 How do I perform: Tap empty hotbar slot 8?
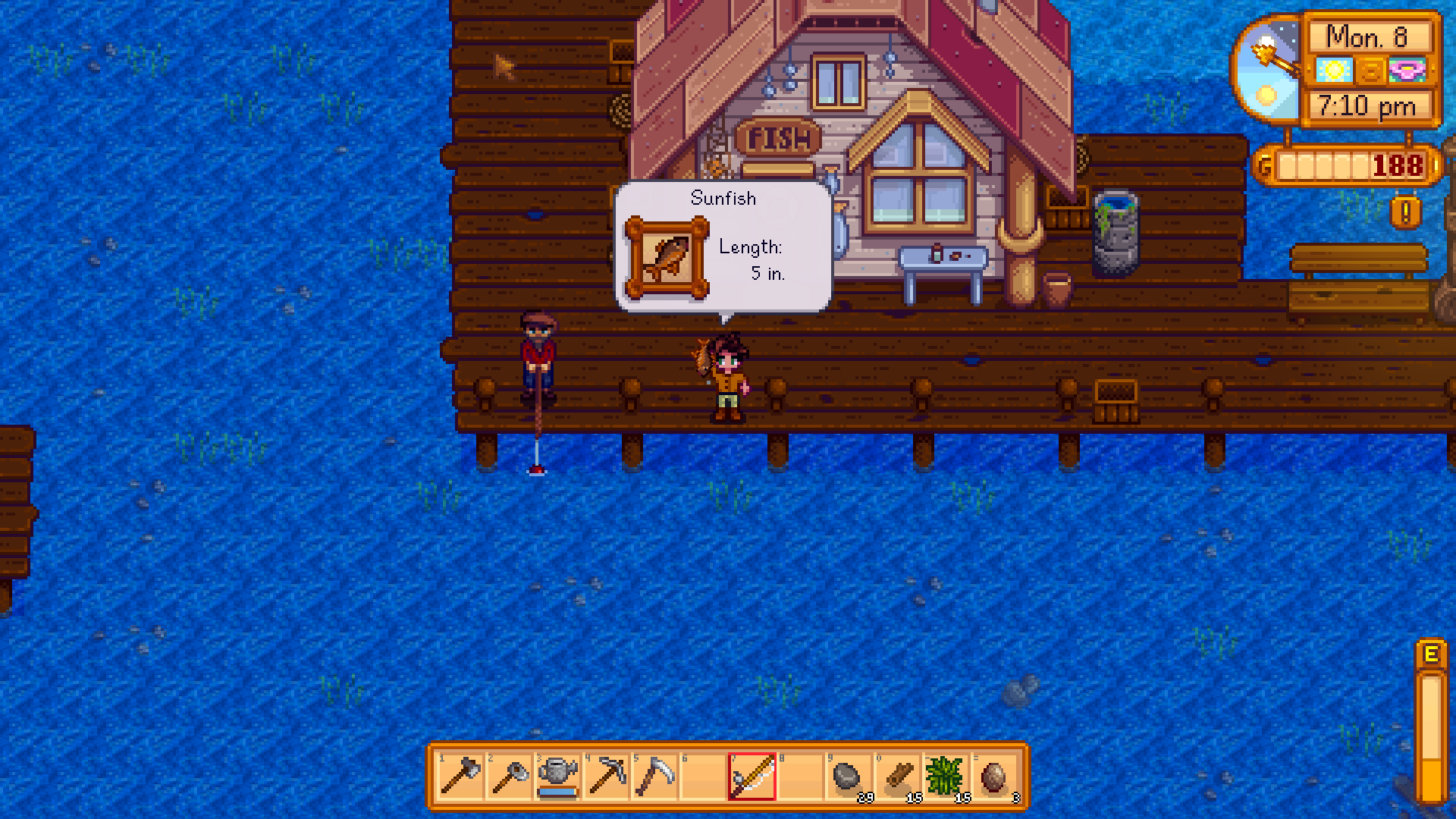800,777
